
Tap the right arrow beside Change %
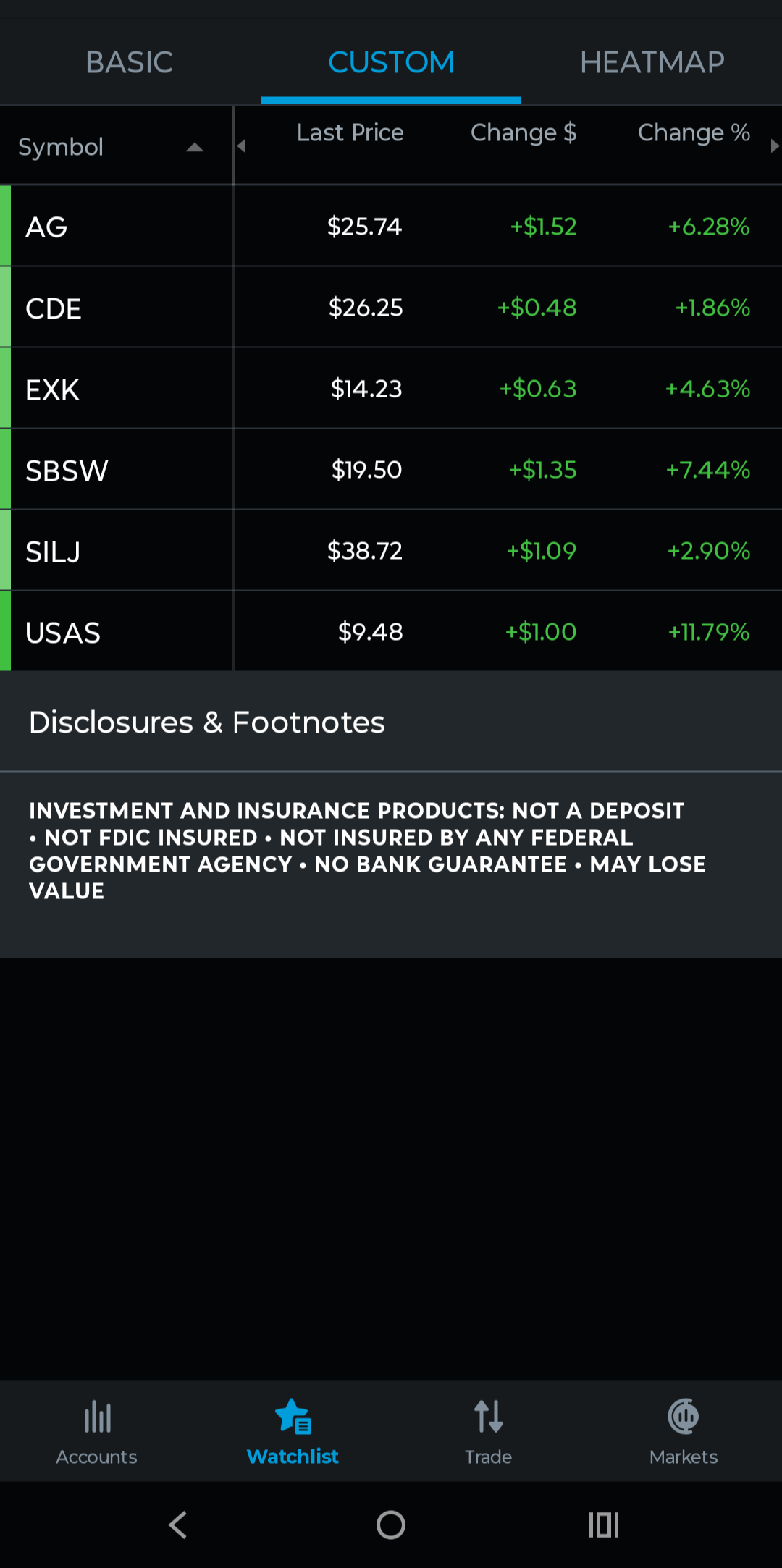(775, 146)
